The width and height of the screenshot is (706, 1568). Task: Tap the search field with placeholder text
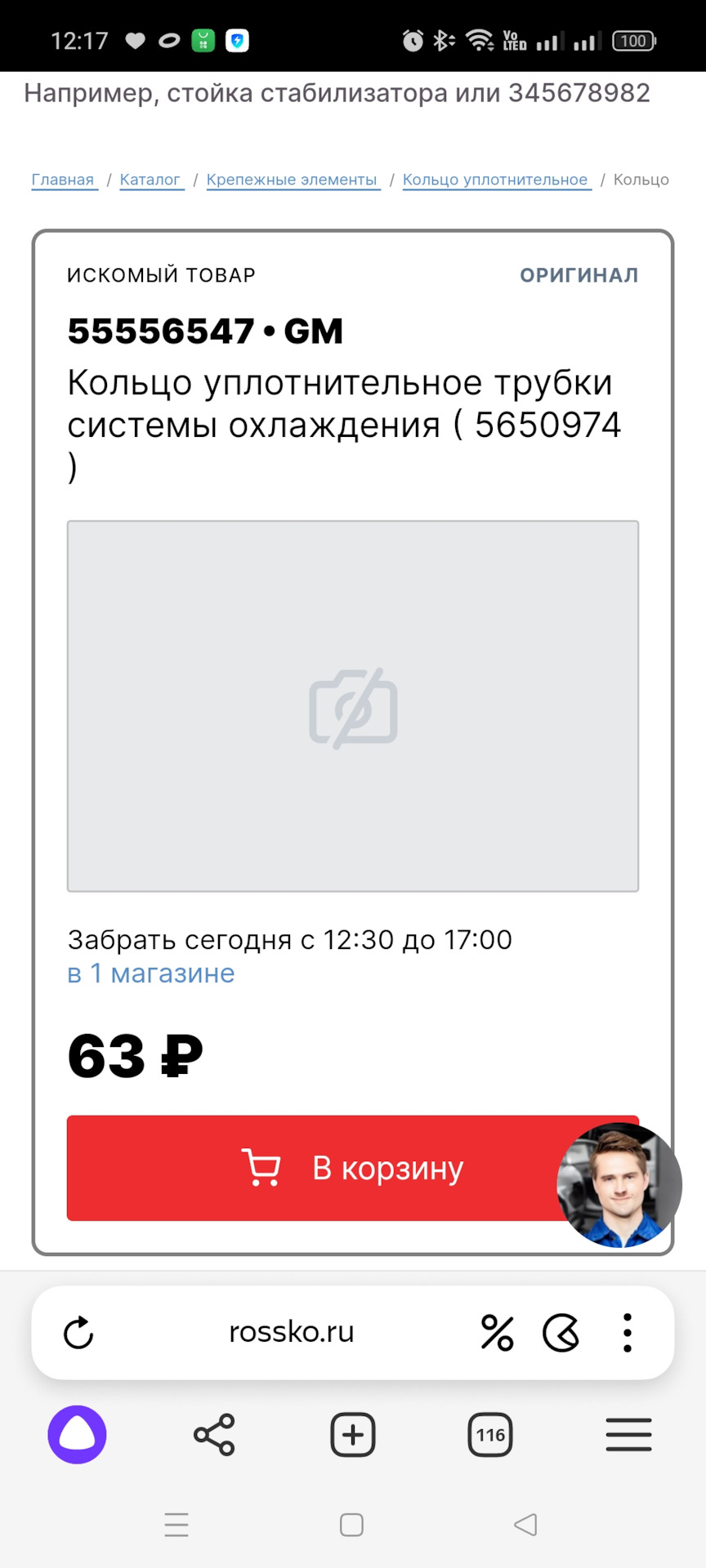coord(337,94)
